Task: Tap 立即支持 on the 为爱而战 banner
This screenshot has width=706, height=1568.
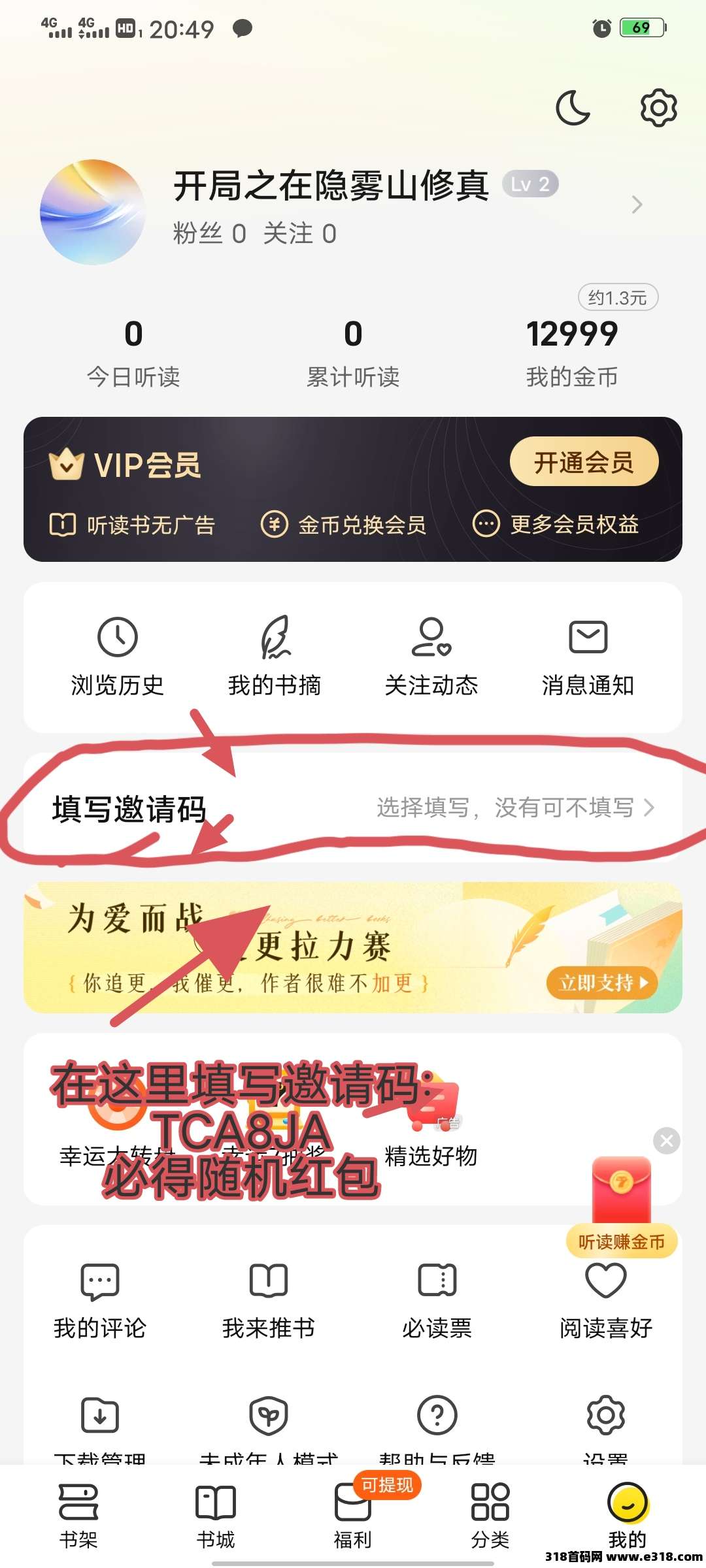Action: (x=601, y=983)
